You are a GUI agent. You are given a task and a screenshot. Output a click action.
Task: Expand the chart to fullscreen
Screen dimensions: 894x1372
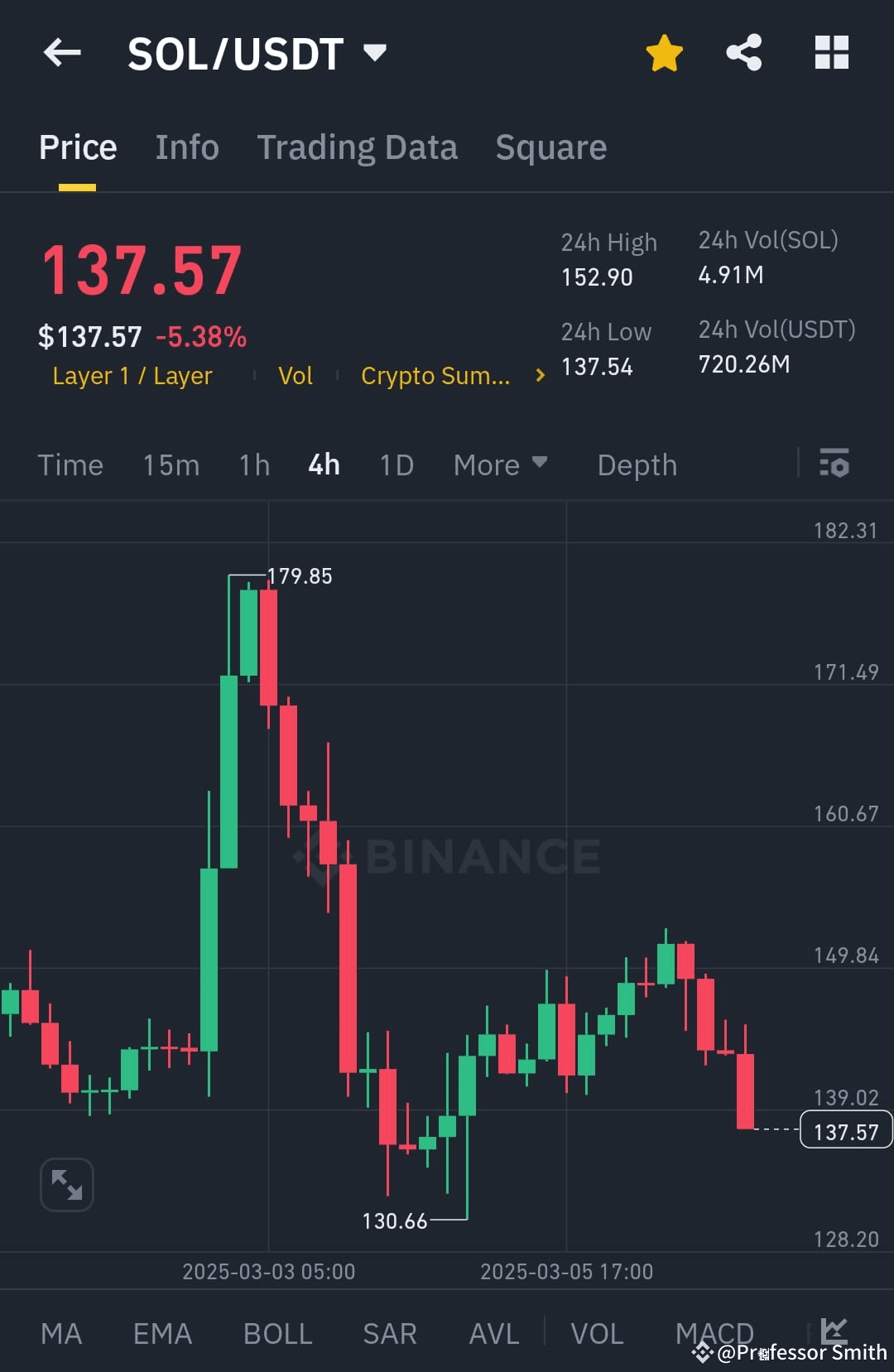pos(66,1184)
